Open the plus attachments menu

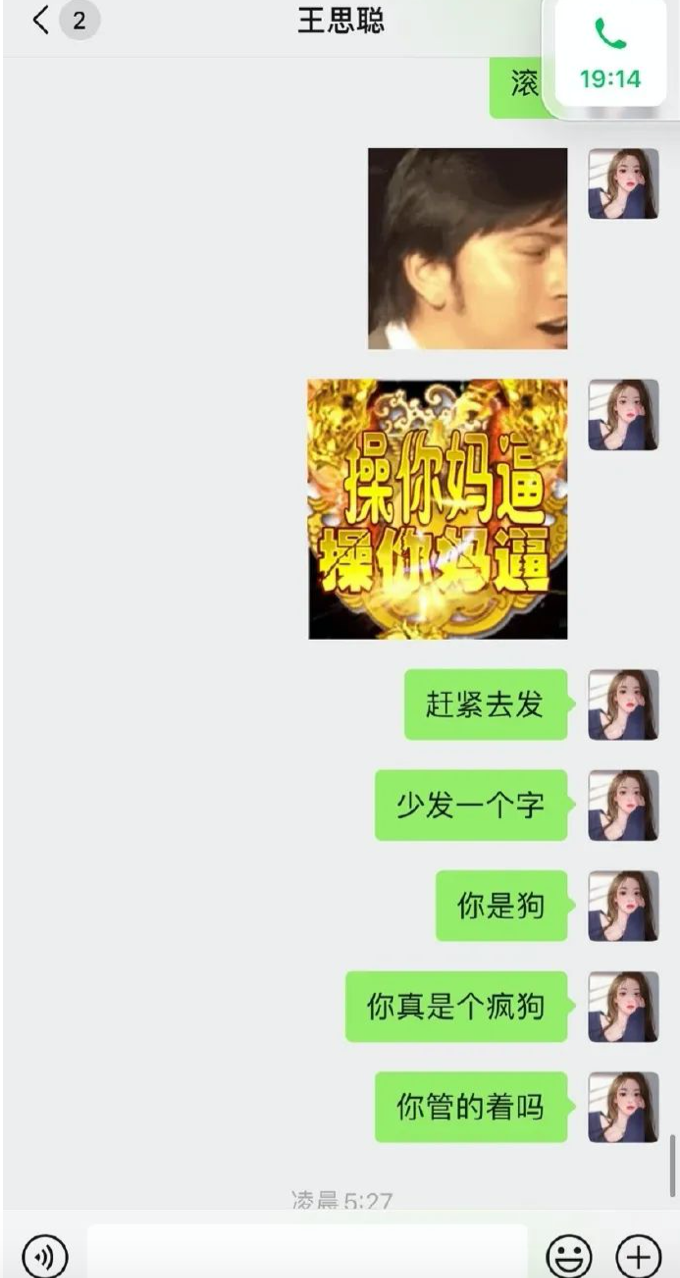click(638, 1255)
